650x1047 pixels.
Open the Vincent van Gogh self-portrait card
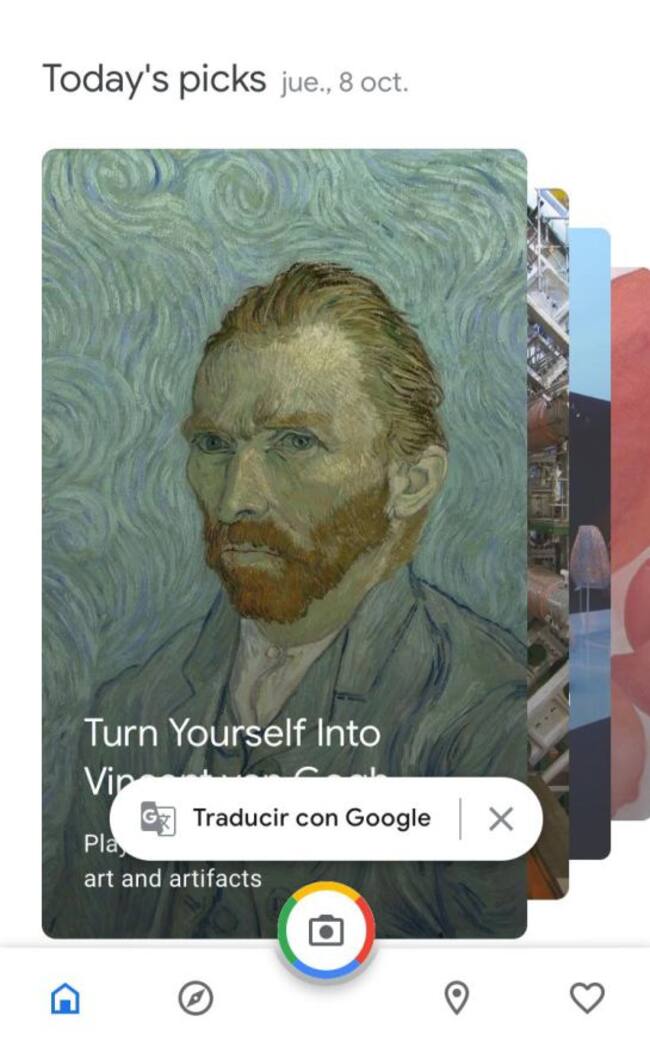[x=284, y=450]
